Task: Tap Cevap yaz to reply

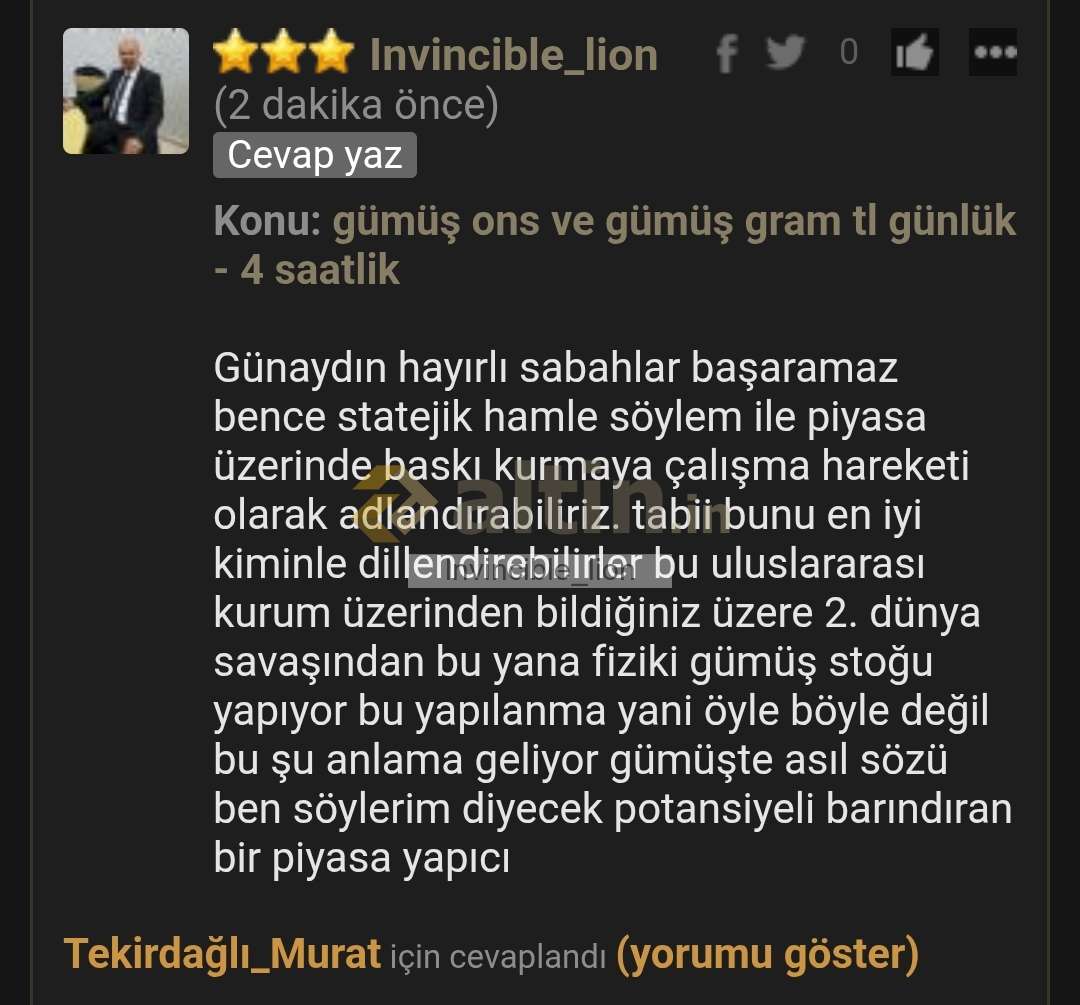Action: [x=315, y=155]
